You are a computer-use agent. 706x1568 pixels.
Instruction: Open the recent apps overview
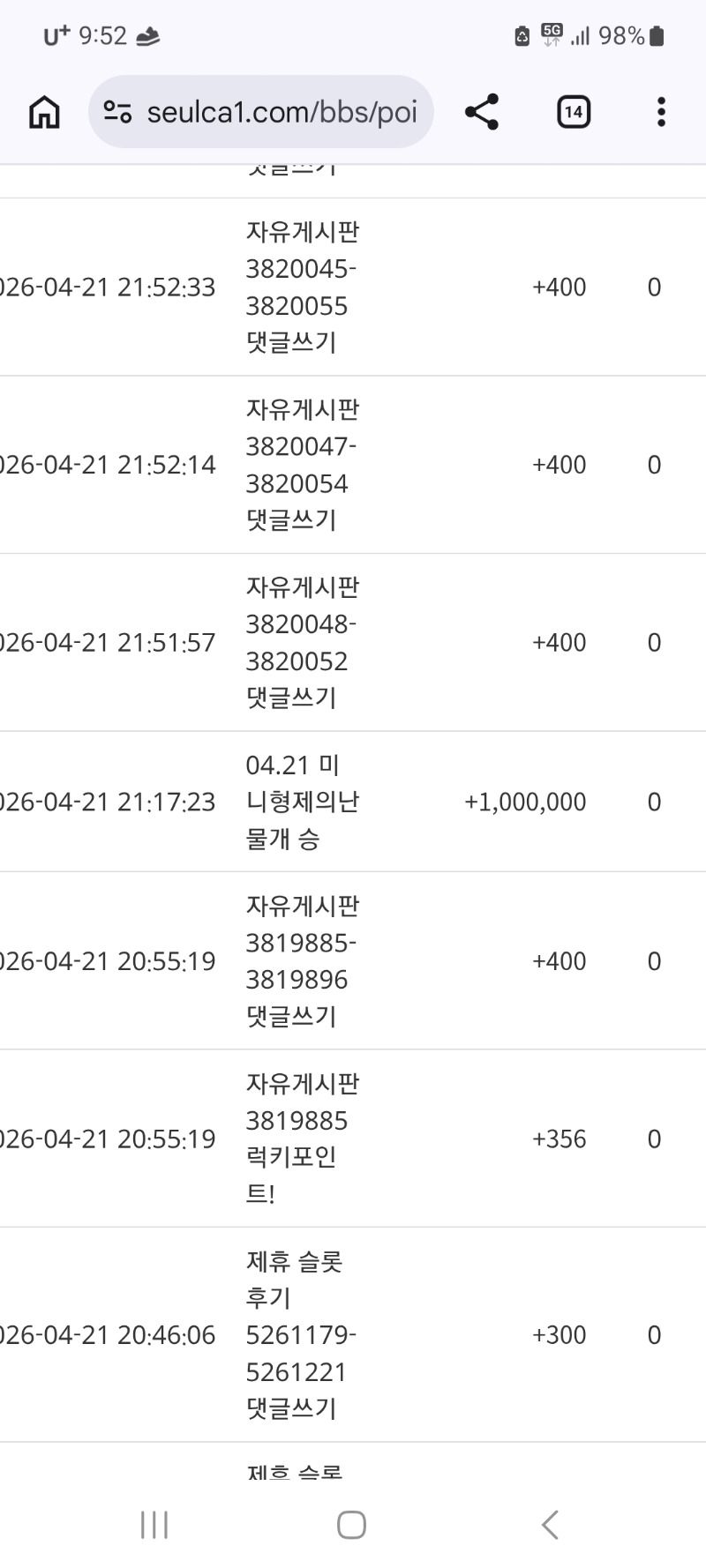pos(154,1524)
